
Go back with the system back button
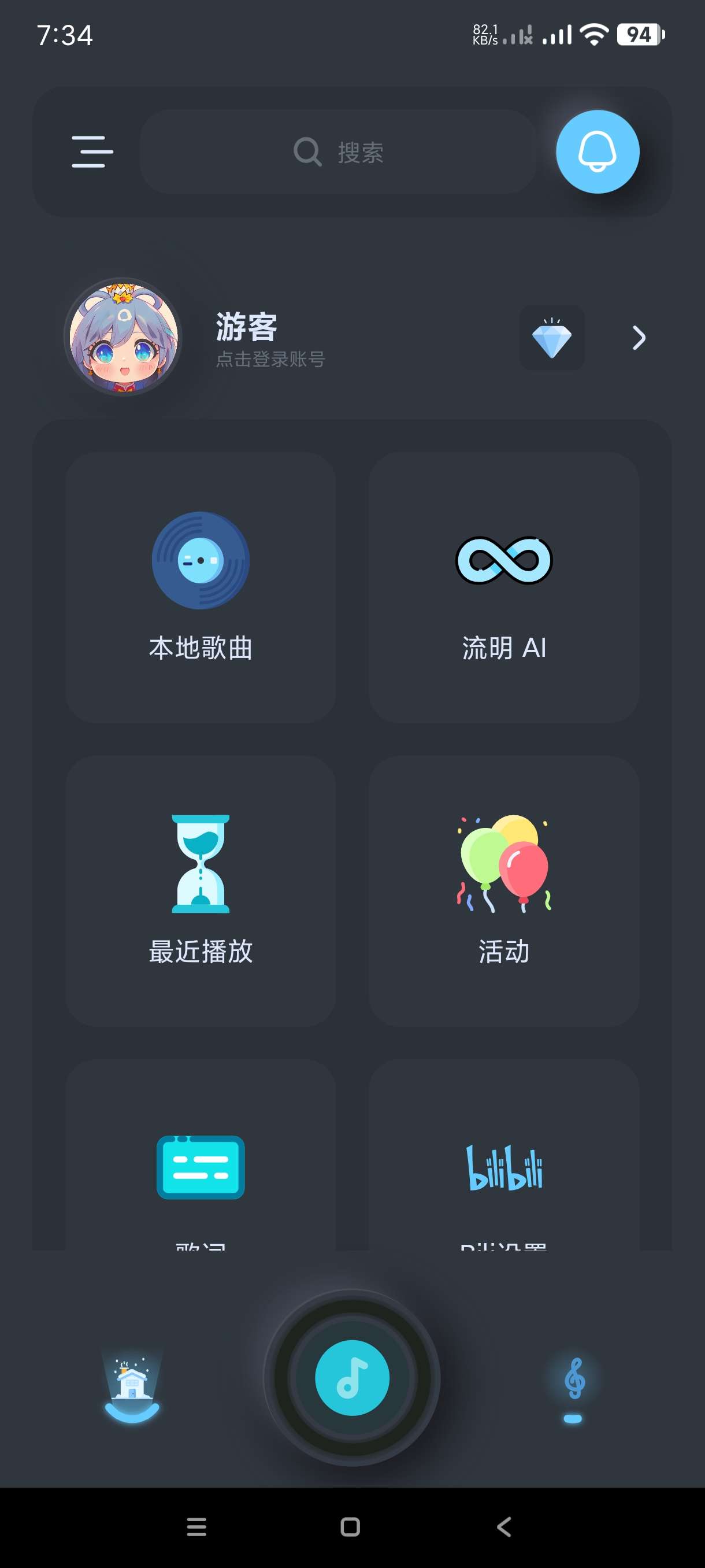[x=504, y=1526]
